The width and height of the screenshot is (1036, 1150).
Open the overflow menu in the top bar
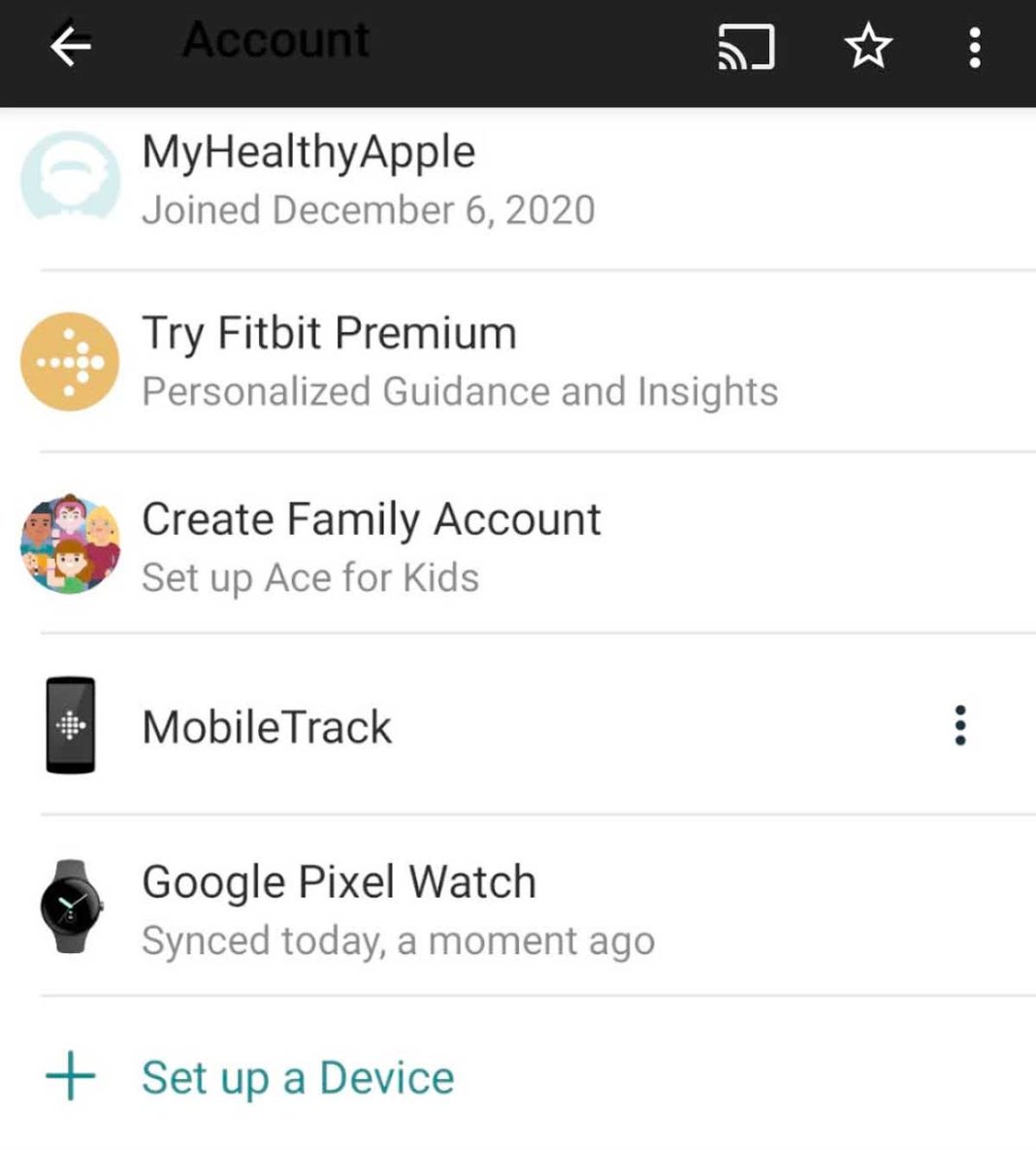973,45
